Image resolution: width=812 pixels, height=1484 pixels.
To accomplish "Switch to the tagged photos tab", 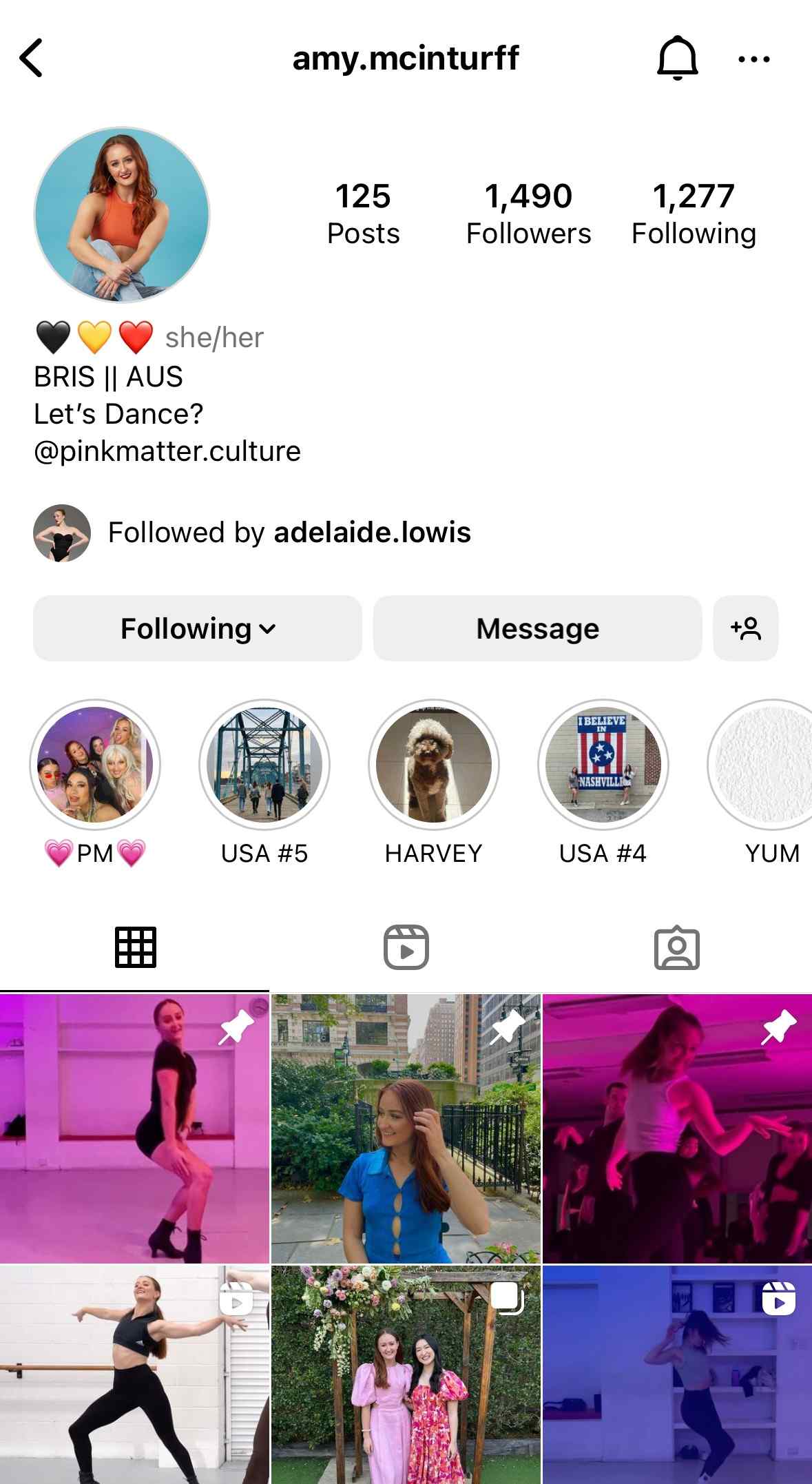I will [676, 947].
